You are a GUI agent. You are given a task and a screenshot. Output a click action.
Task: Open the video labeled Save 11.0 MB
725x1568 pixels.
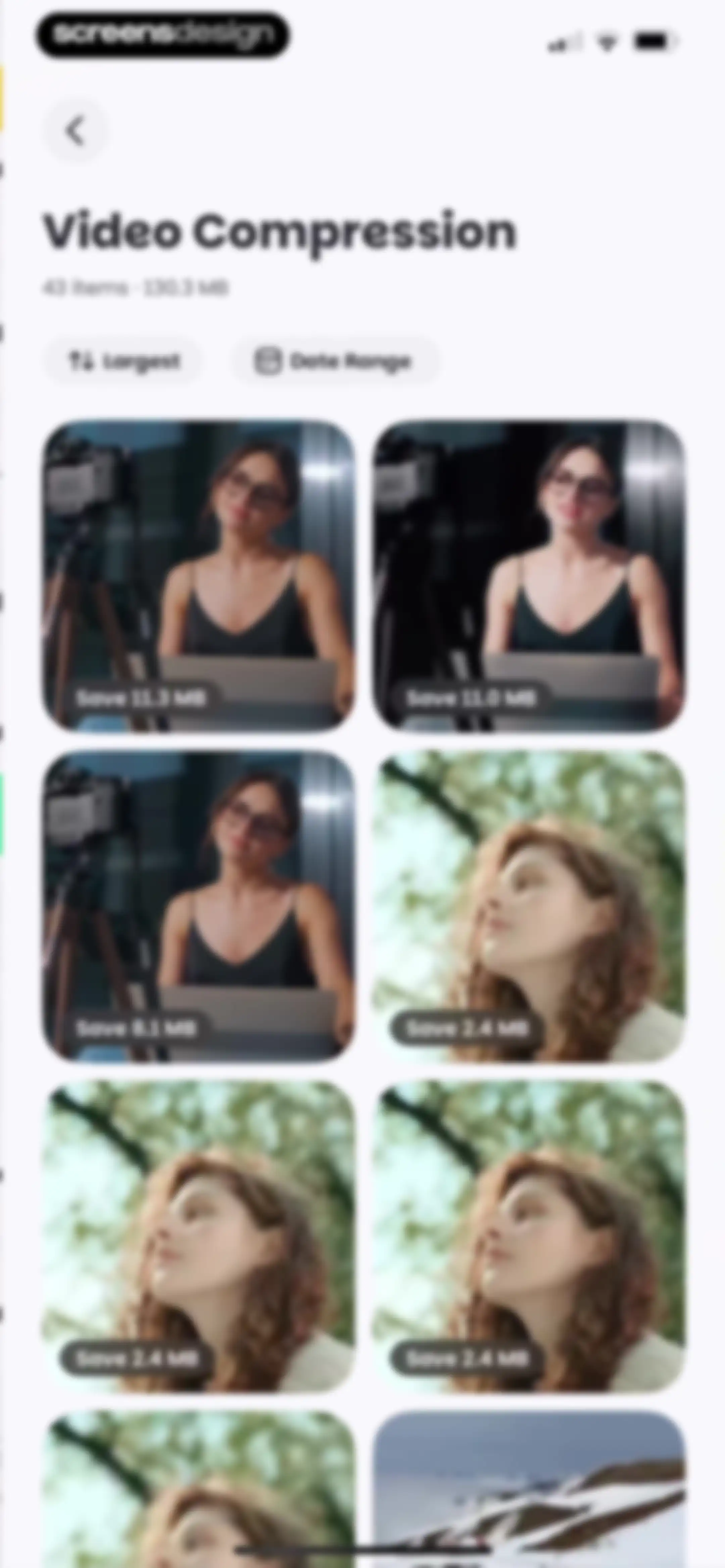tap(529, 575)
